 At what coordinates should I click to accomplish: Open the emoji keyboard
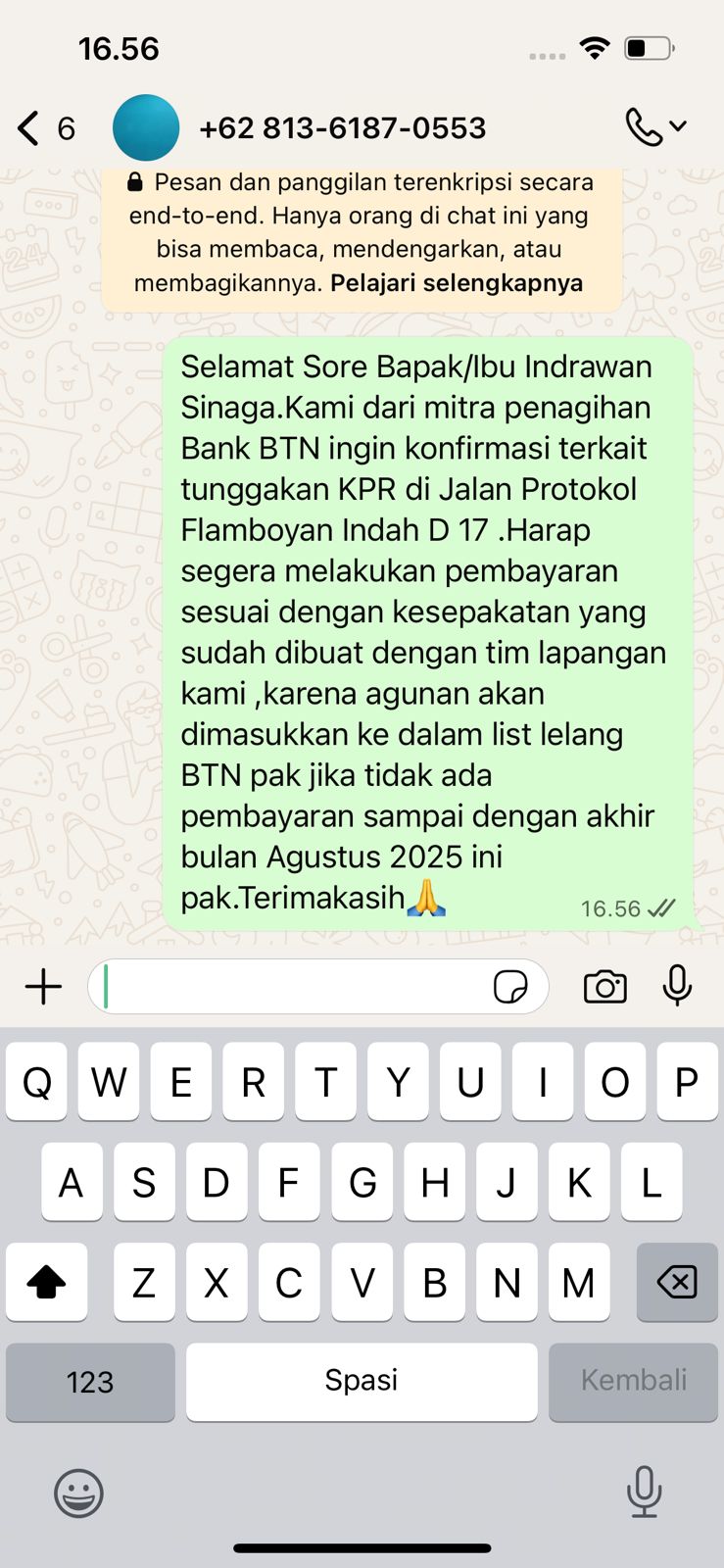[78, 1494]
